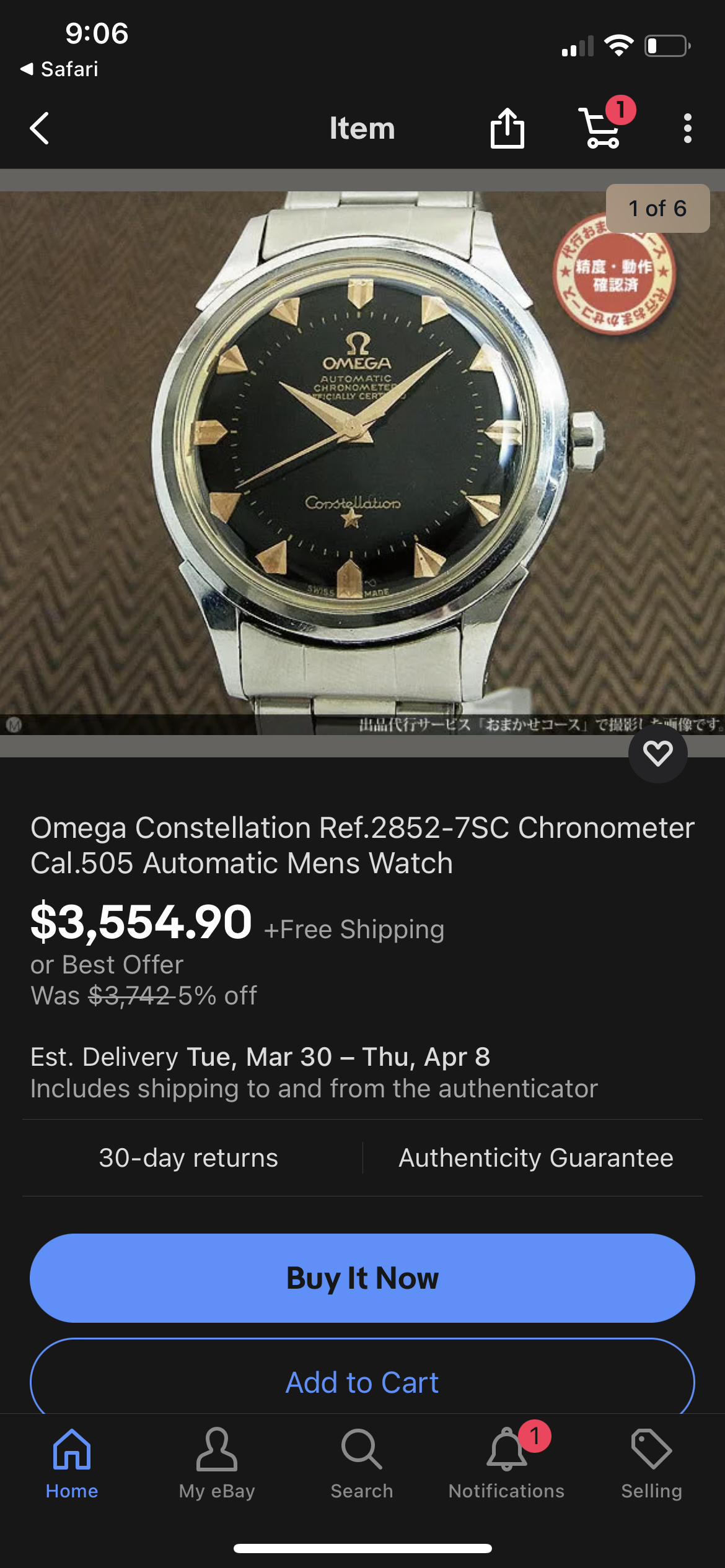The width and height of the screenshot is (725, 1568).
Task: Return to Safari via the status bar
Action: click(59, 69)
